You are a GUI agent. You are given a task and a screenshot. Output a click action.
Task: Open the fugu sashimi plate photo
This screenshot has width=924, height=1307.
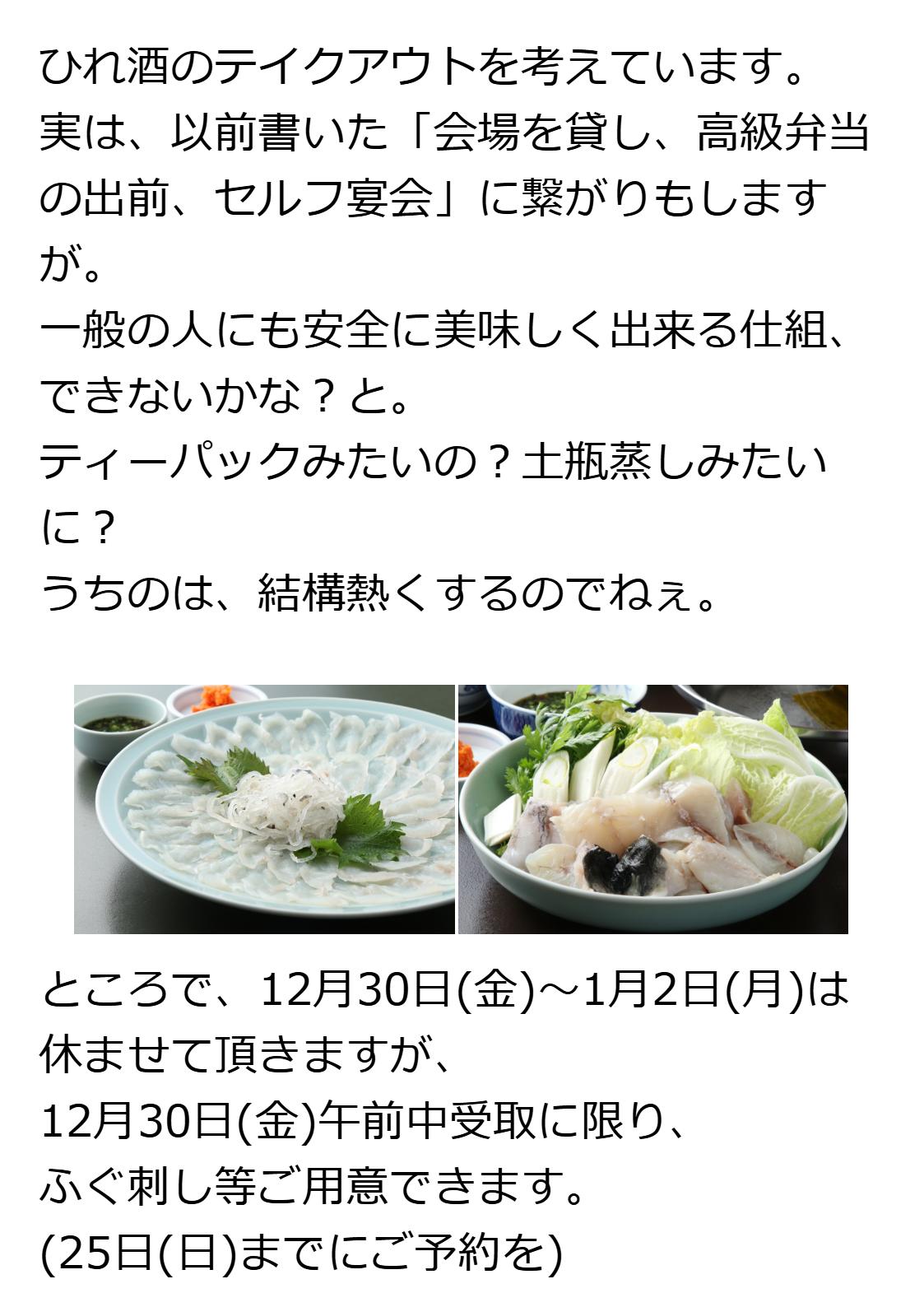[x=264, y=808]
